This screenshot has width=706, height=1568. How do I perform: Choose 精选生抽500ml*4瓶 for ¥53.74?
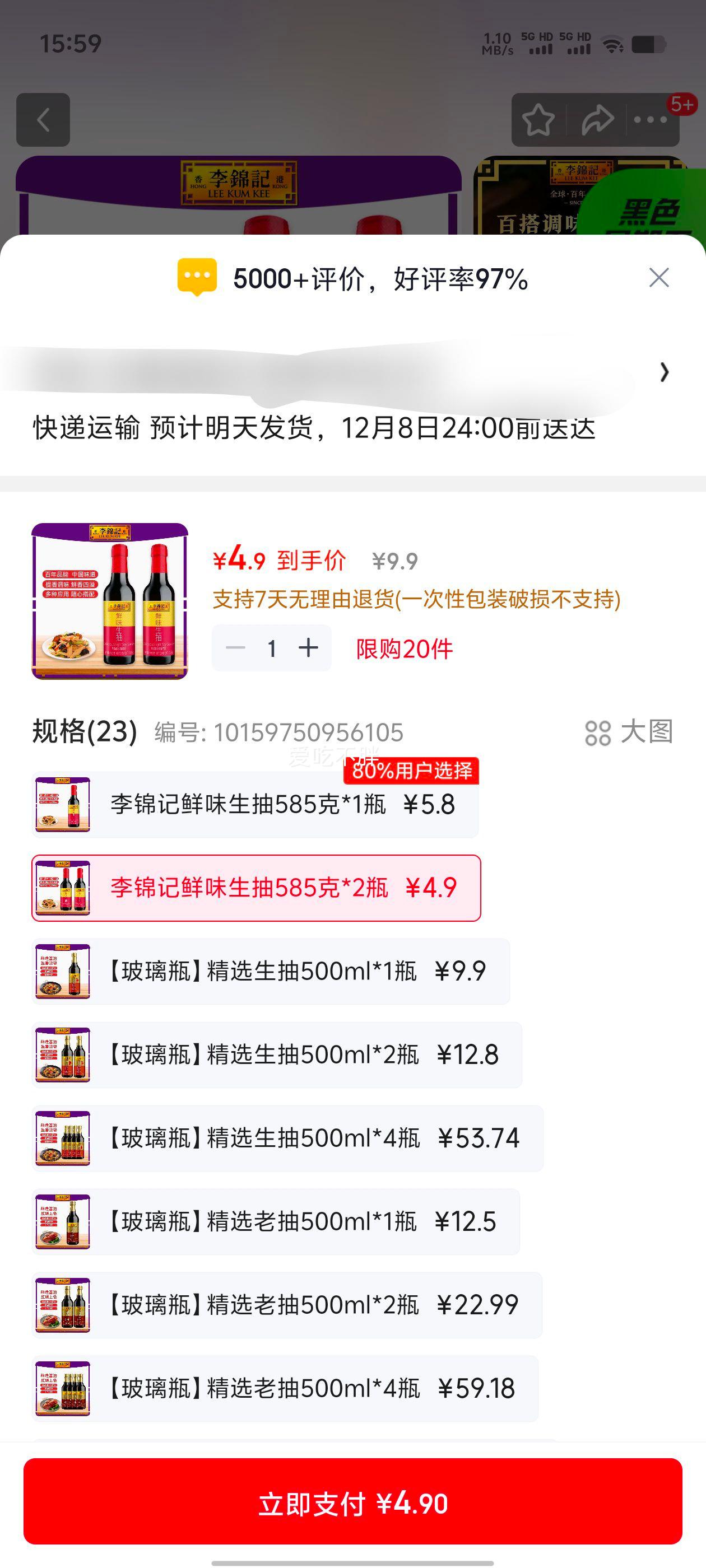(287, 1138)
